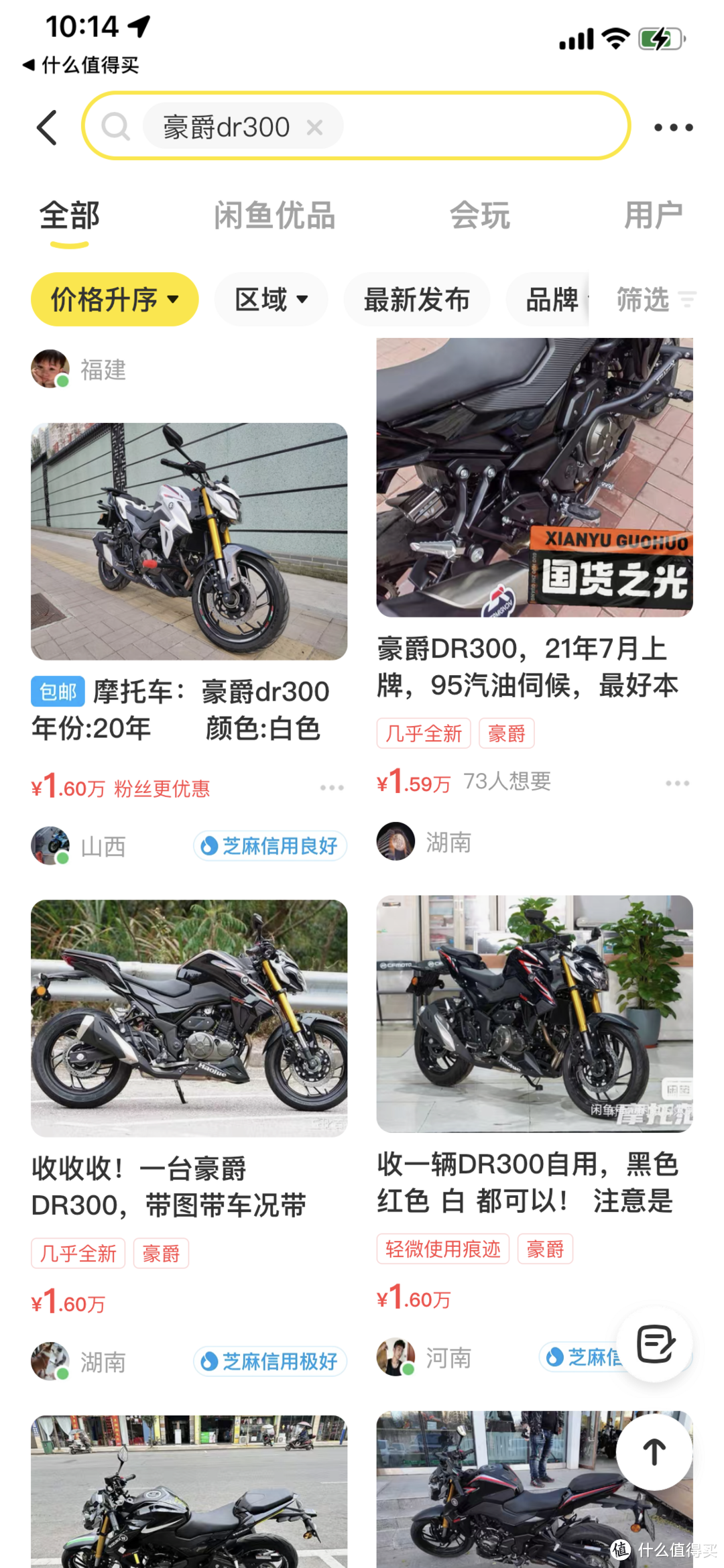
Task: Open the white 豪爵dr300 20年 listing
Action: [189, 542]
